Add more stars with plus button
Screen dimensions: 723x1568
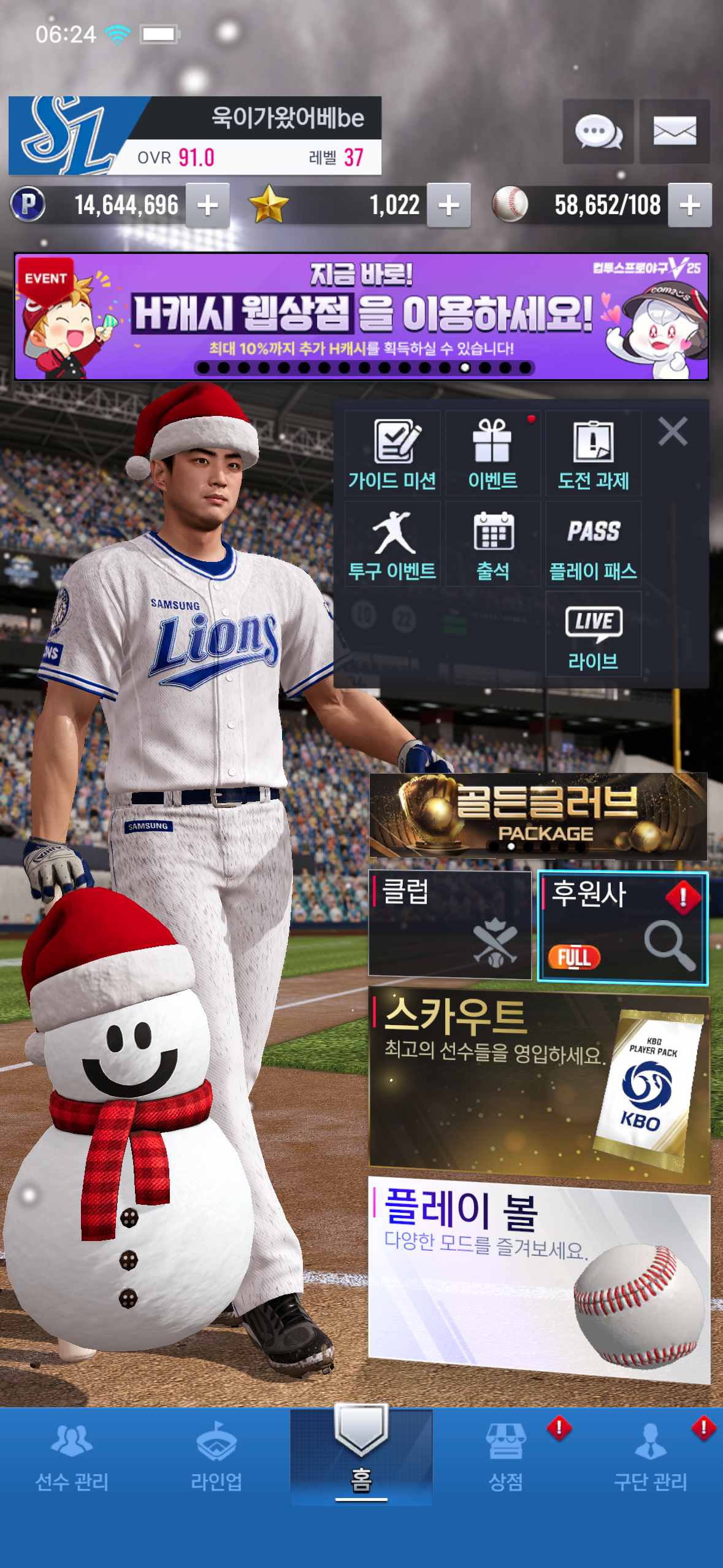coord(448,206)
